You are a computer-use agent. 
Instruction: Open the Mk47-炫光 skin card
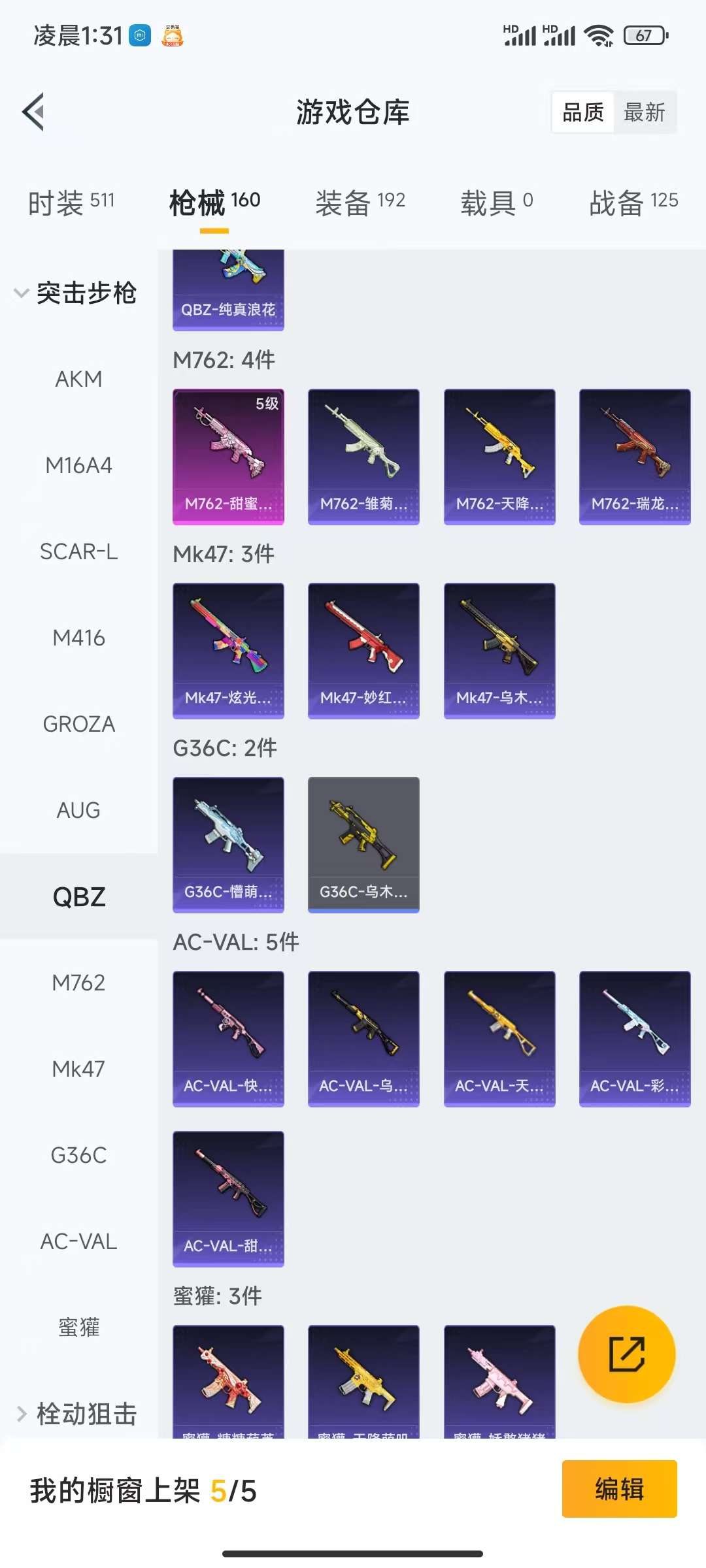[x=228, y=650]
